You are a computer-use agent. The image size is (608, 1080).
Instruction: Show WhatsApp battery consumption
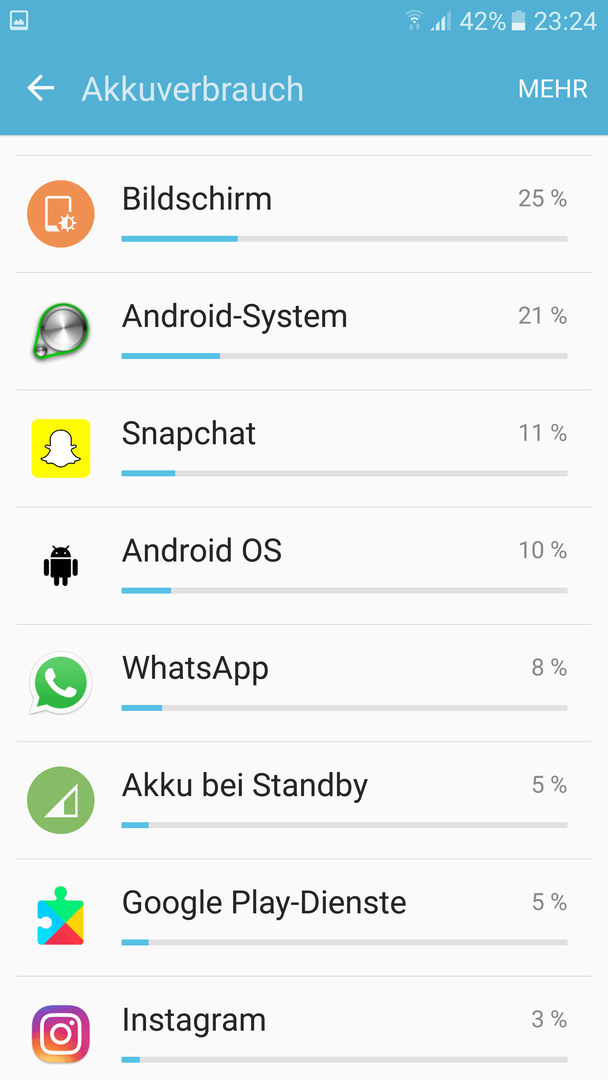click(304, 683)
